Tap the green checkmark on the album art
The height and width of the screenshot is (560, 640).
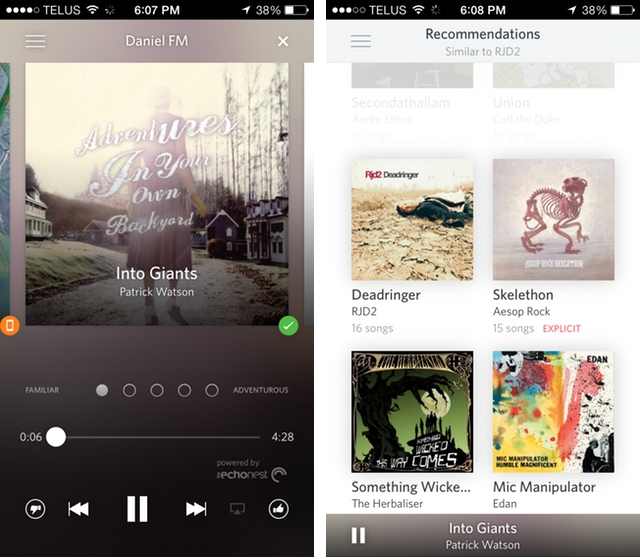click(x=288, y=326)
